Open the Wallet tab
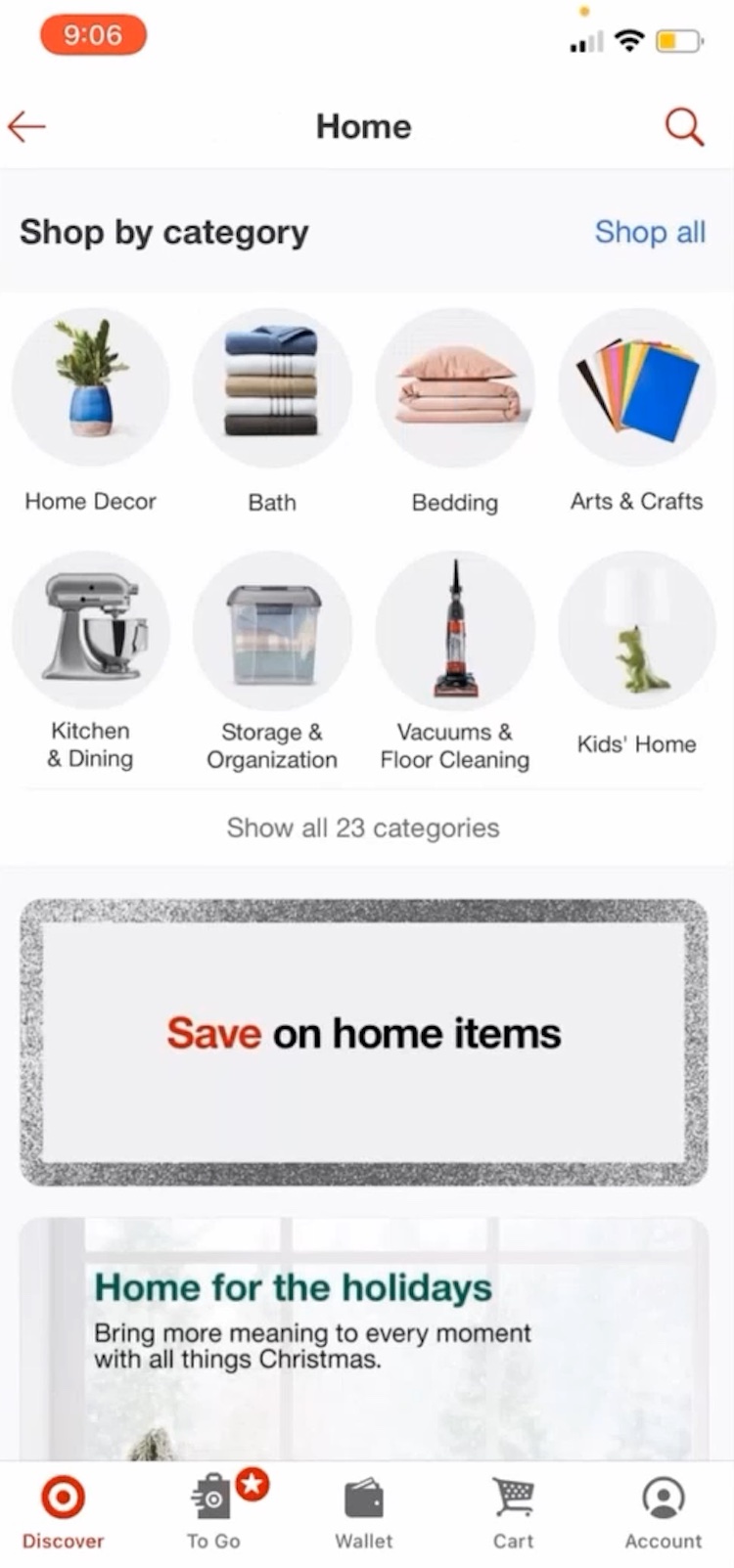This screenshot has height=1568, width=734. click(364, 1512)
